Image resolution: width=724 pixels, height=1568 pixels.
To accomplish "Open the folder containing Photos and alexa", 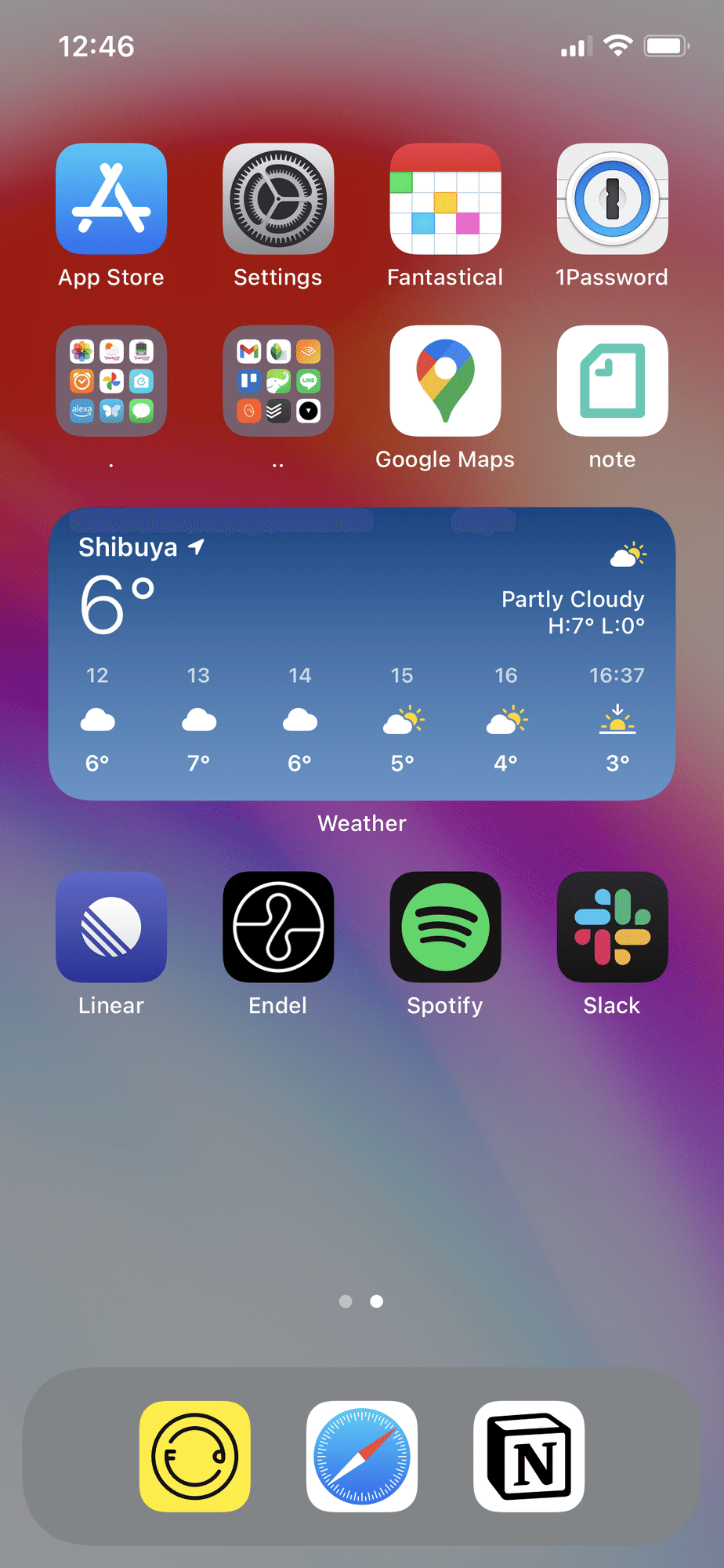I will coord(111,381).
